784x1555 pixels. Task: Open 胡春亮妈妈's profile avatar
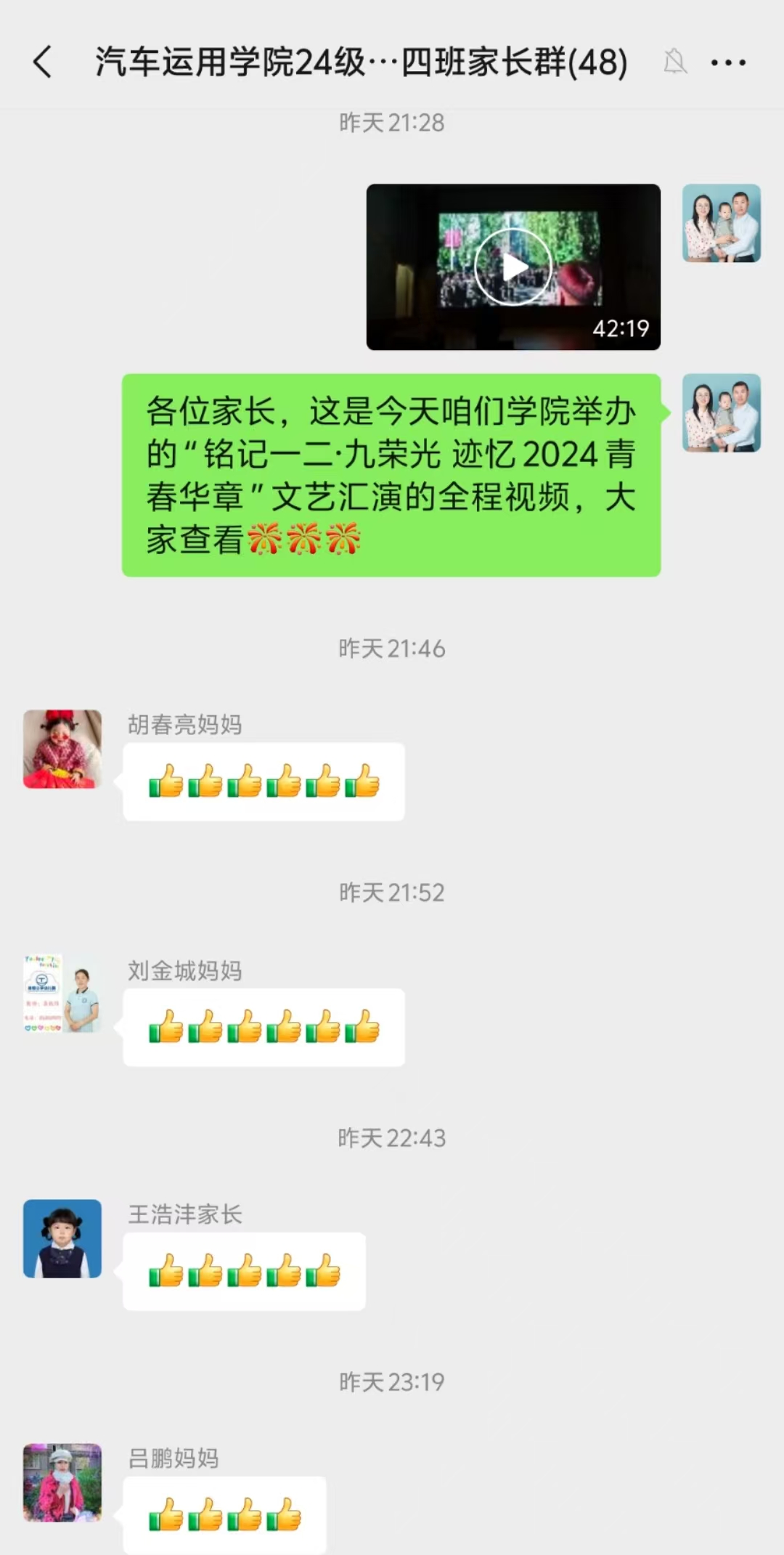point(62,749)
